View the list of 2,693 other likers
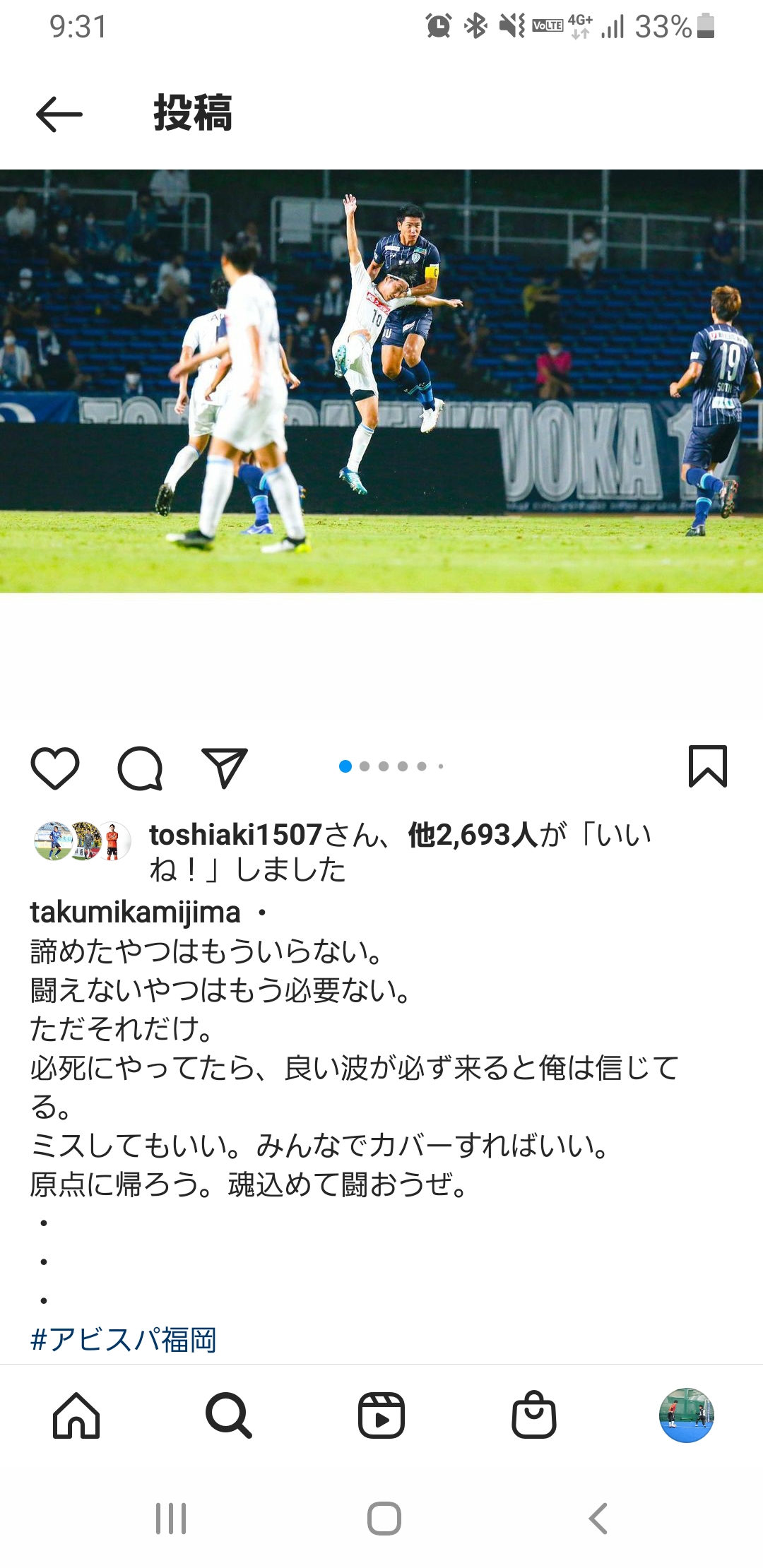Image resolution: width=763 pixels, height=1568 pixels. 473,835
